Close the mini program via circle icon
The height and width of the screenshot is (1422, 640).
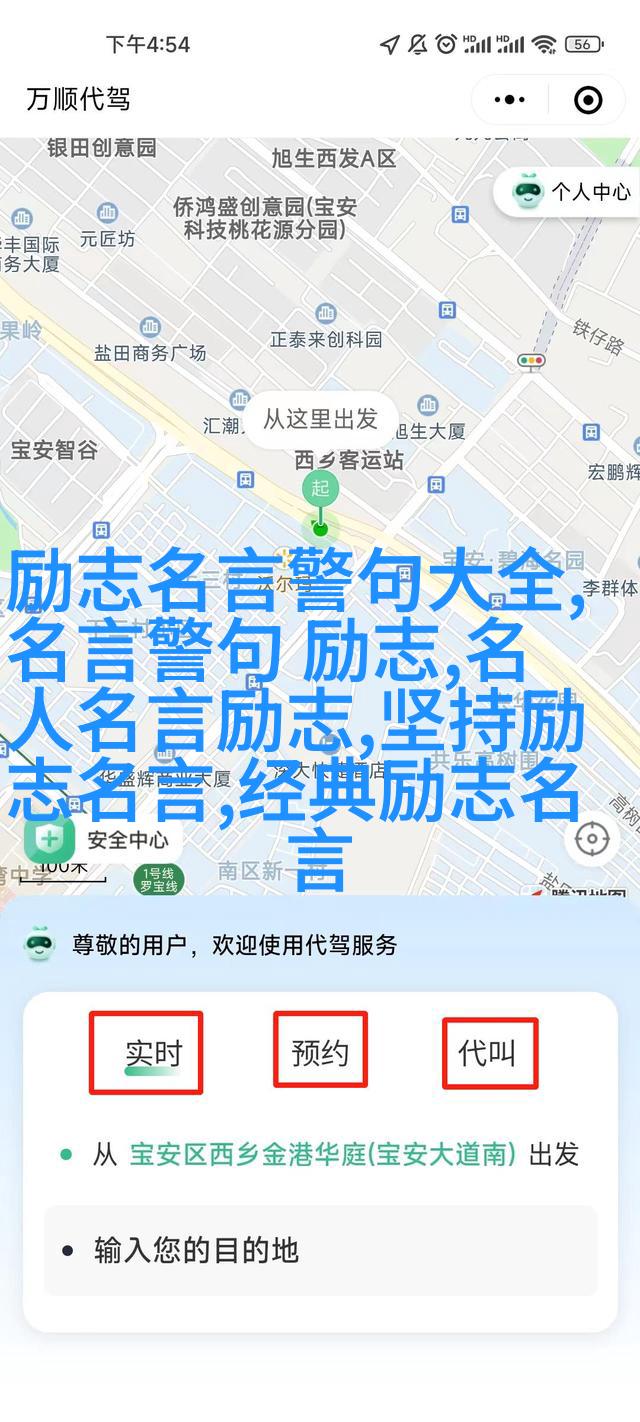point(588,99)
